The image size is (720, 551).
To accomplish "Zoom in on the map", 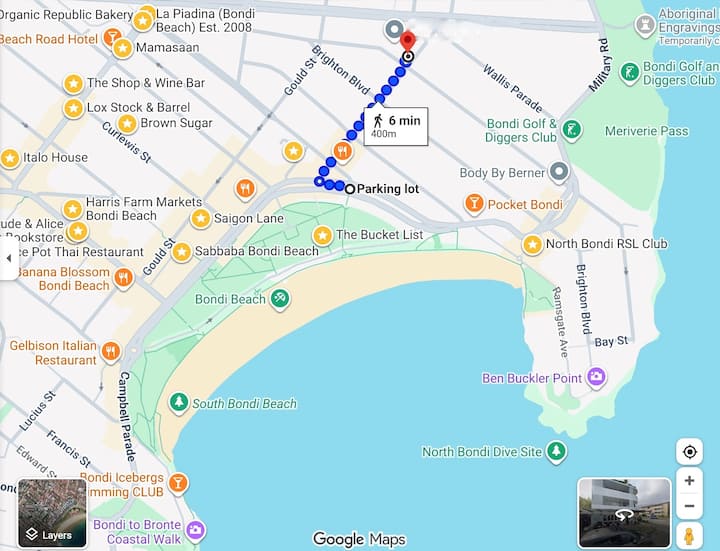I will pos(689,481).
